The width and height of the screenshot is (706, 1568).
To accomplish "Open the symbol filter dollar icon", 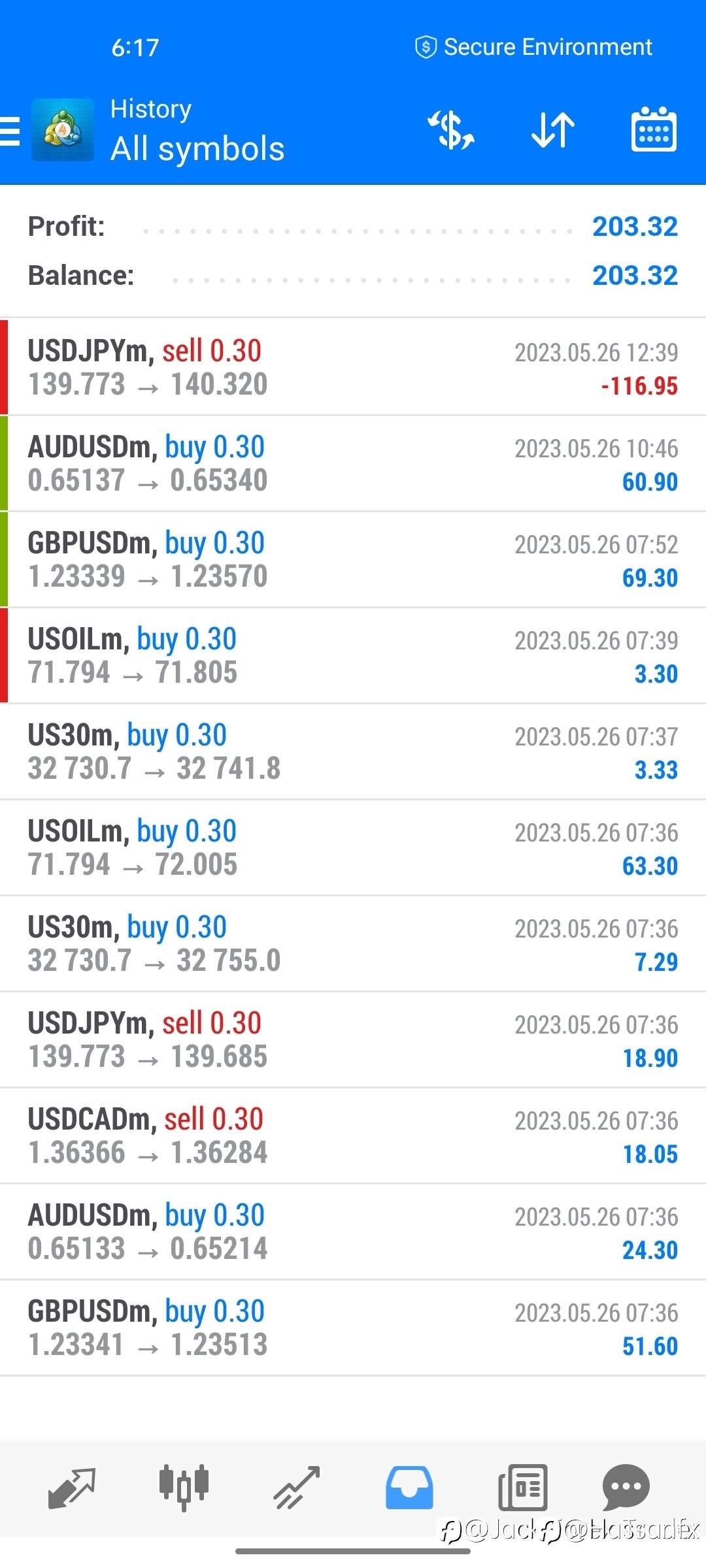I will 450,130.
